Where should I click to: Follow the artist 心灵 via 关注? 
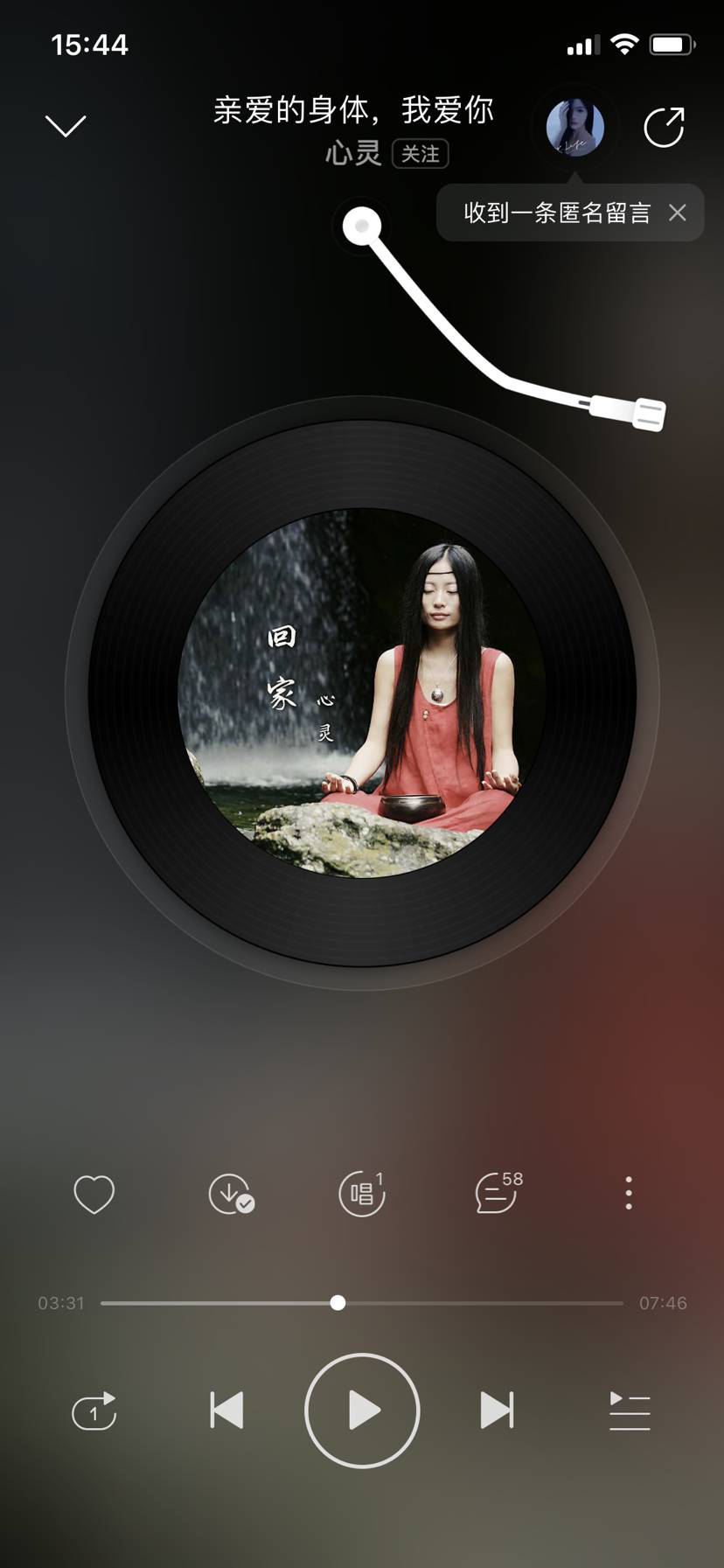pos(421,154)
